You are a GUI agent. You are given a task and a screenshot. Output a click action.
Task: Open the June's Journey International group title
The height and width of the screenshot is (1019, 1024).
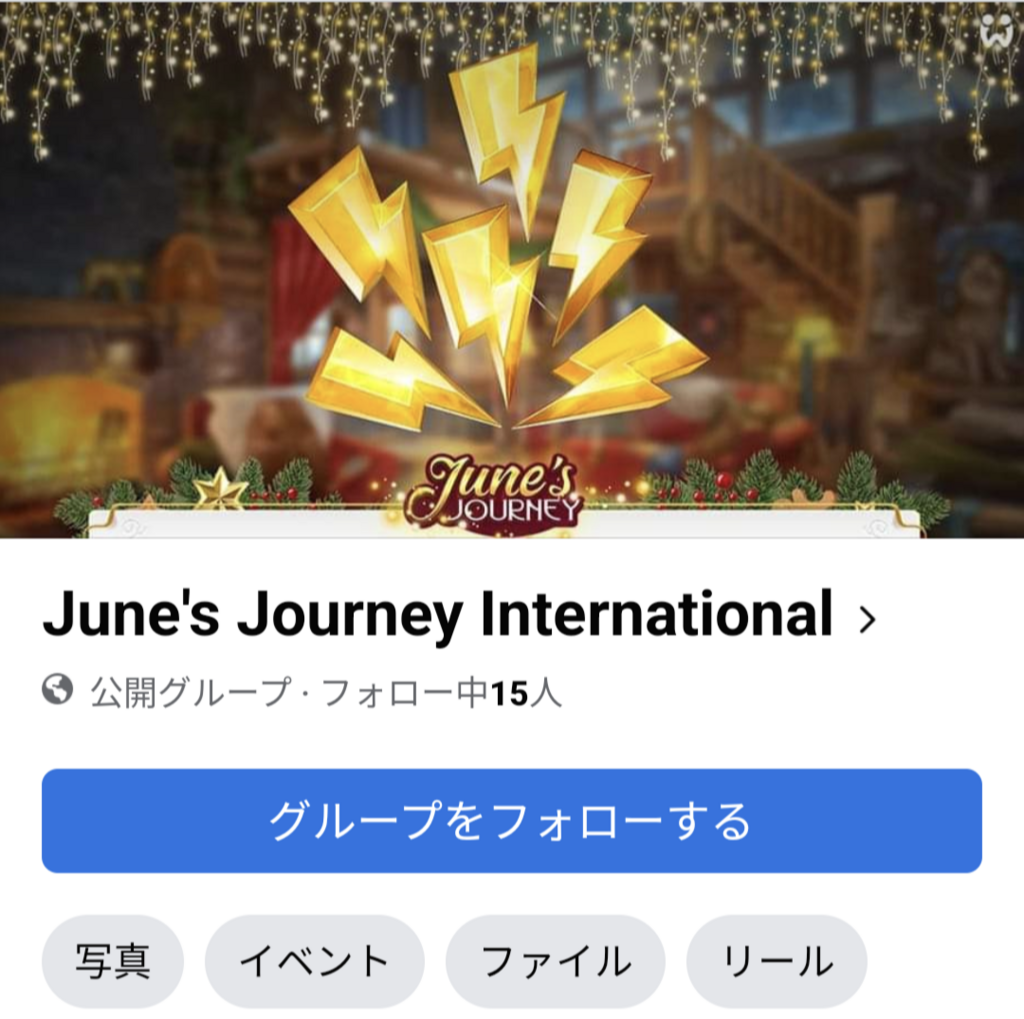[438, 615]
